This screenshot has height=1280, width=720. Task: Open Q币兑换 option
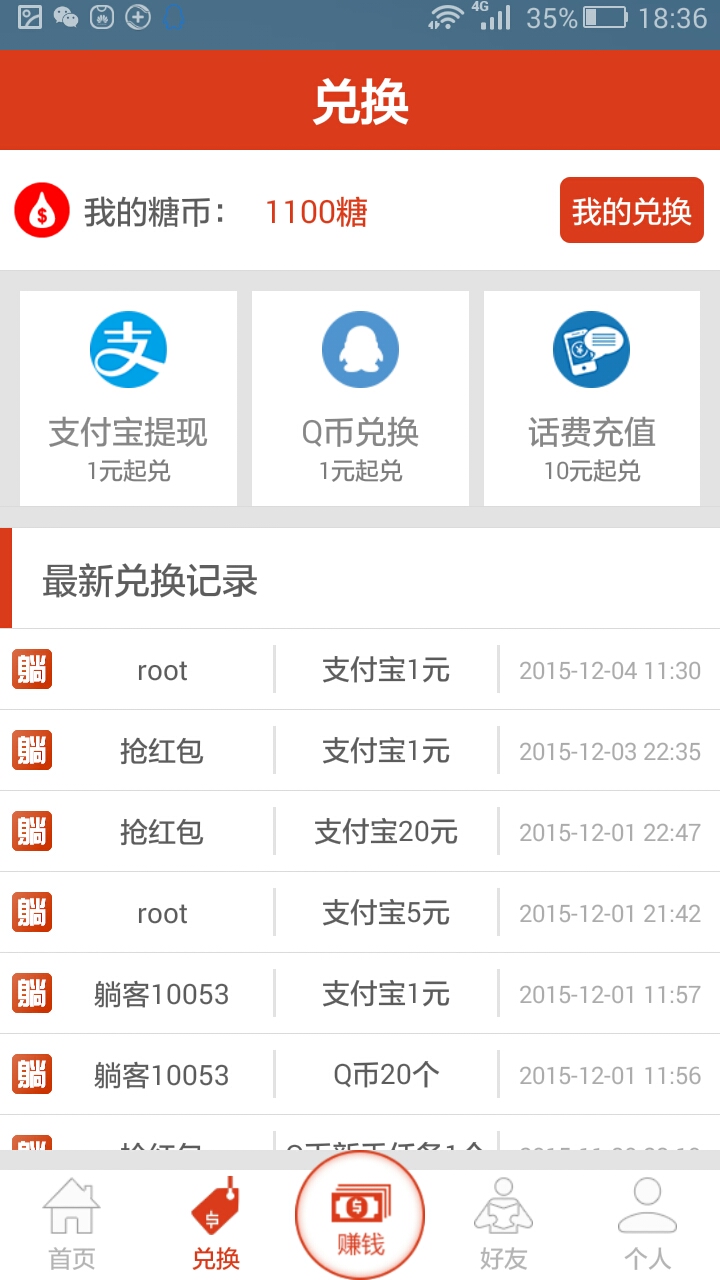(x=360, y=398)
